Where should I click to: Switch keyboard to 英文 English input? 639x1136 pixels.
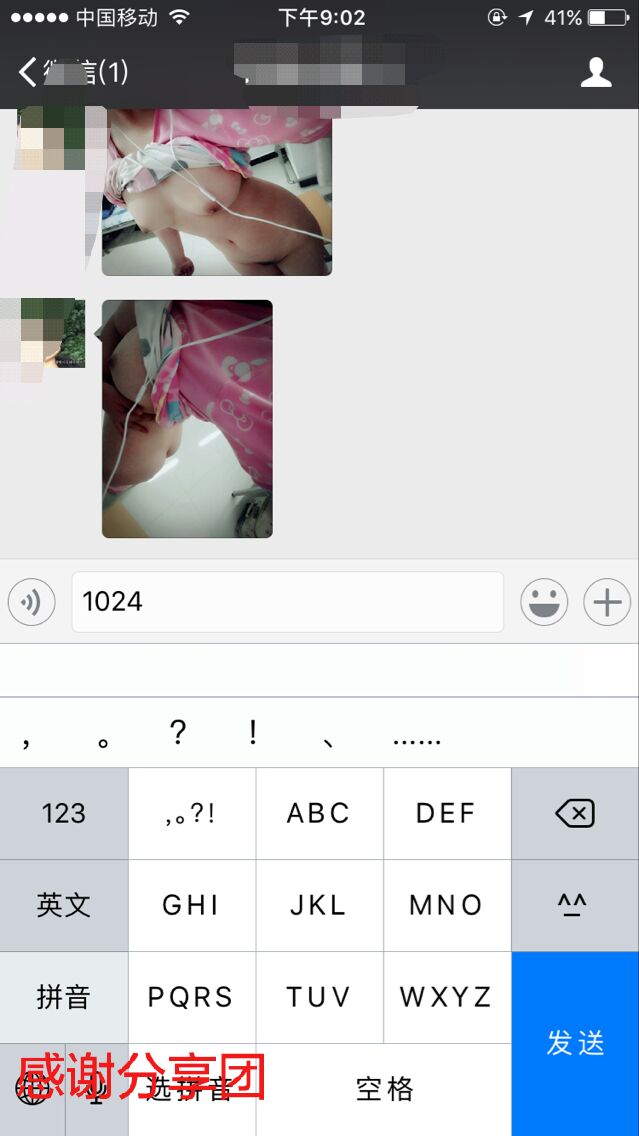click(64, 905)
